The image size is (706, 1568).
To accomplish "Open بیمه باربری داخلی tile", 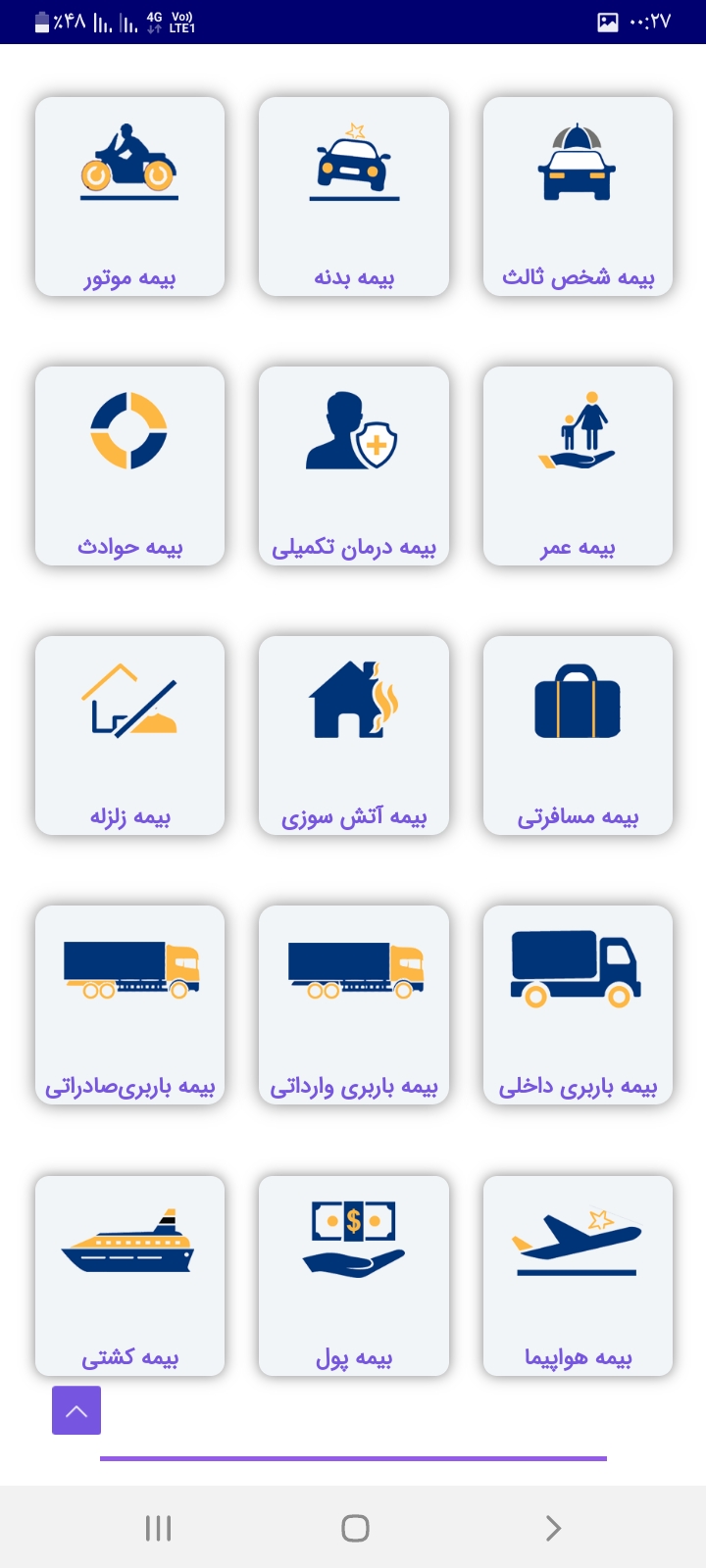I will click(578, 1004).
